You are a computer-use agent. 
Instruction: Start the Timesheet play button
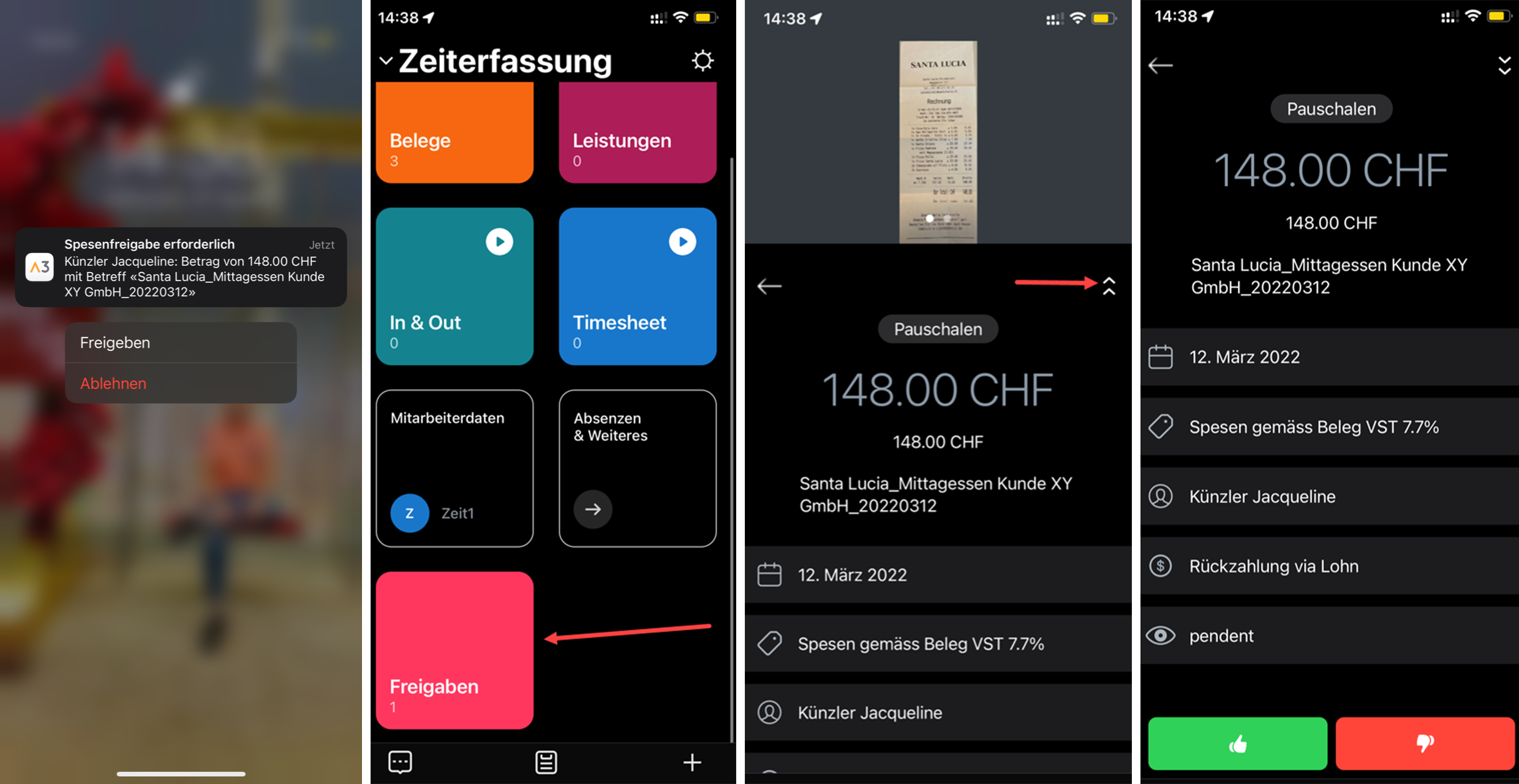[x=682, y=242]
